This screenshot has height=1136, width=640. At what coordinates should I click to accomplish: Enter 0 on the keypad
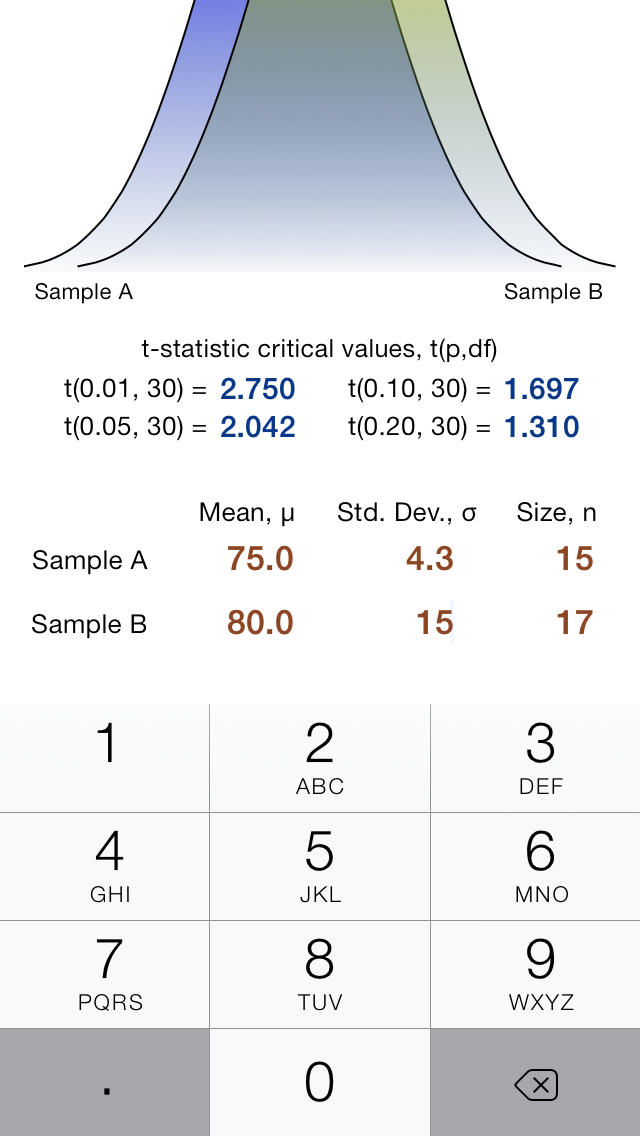(x=320, y=1082)
